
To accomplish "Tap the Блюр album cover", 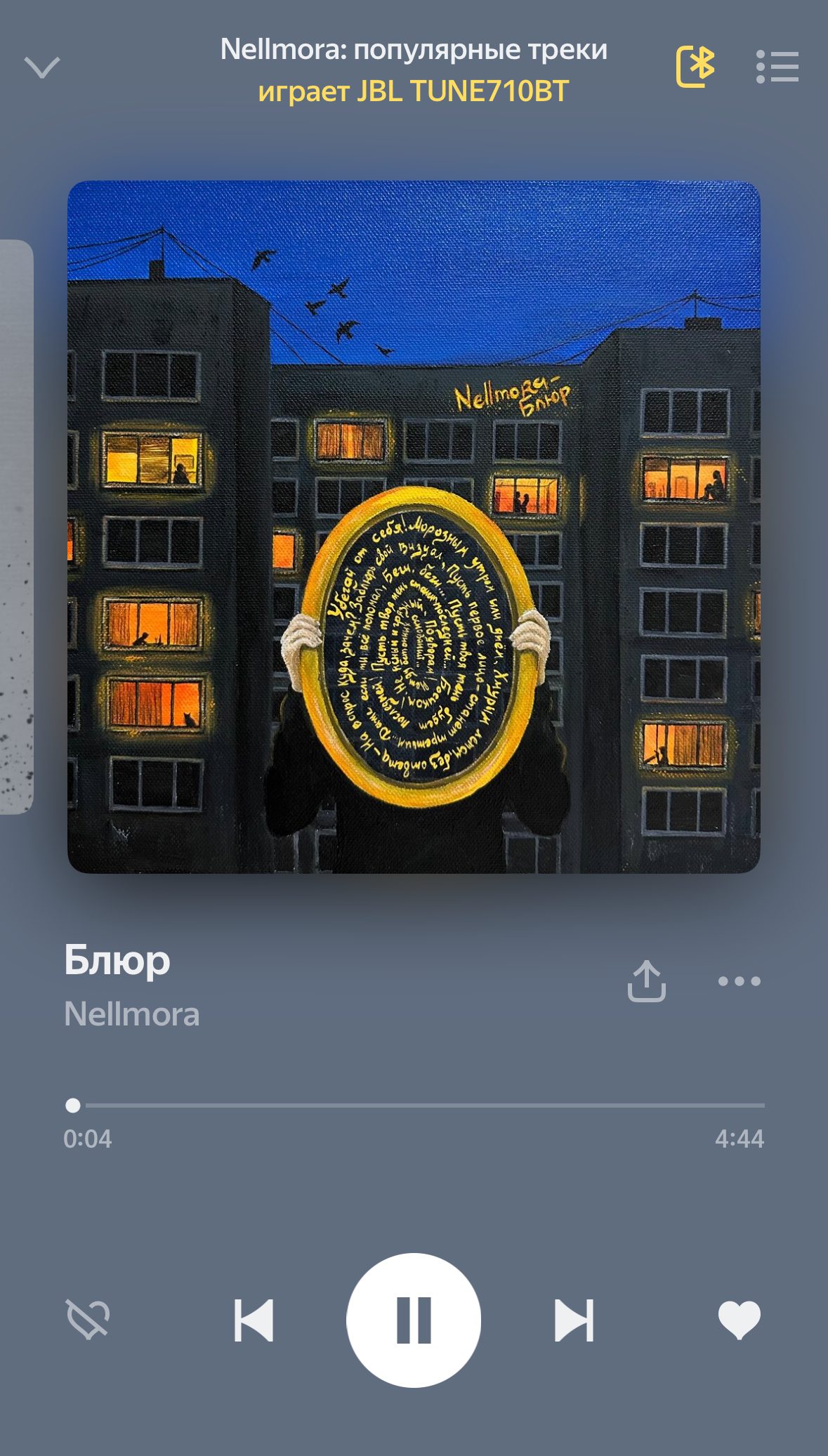I will (x=414, y=527).
